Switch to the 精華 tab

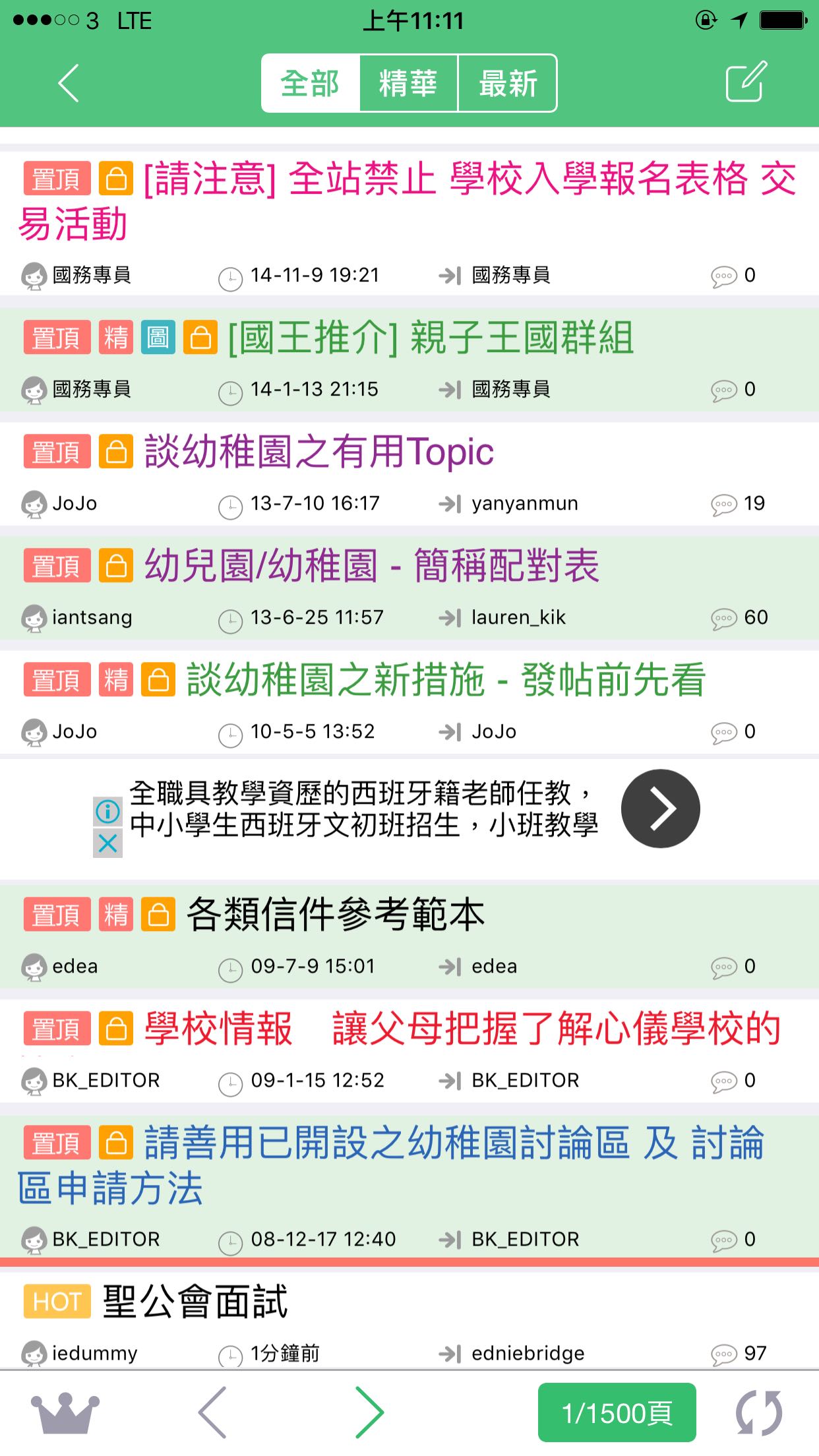point(408,84)
